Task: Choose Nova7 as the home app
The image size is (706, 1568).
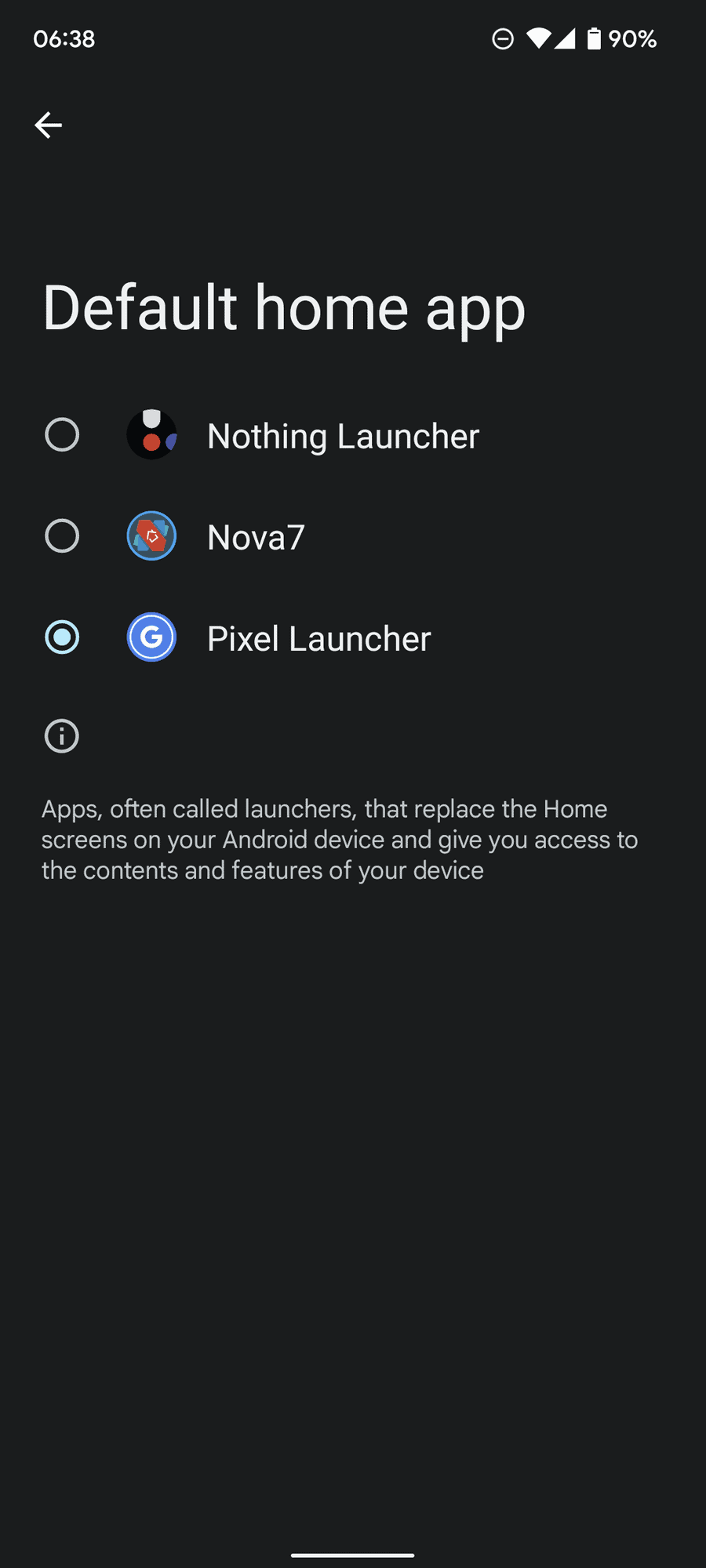Action: pyautogui.click(x=62, y=537)
